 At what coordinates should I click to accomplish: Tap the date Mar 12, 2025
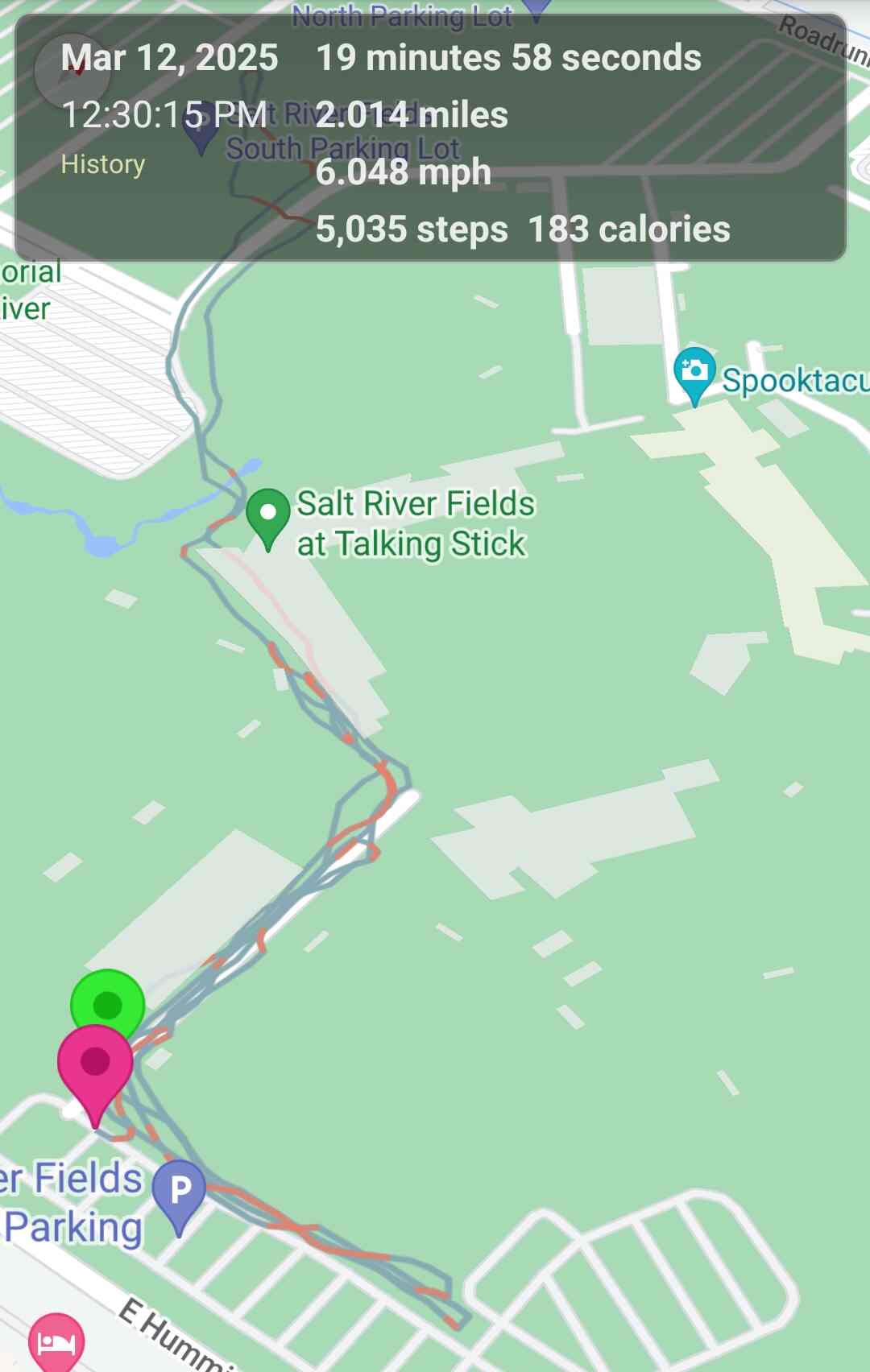[x=169, y=57]
